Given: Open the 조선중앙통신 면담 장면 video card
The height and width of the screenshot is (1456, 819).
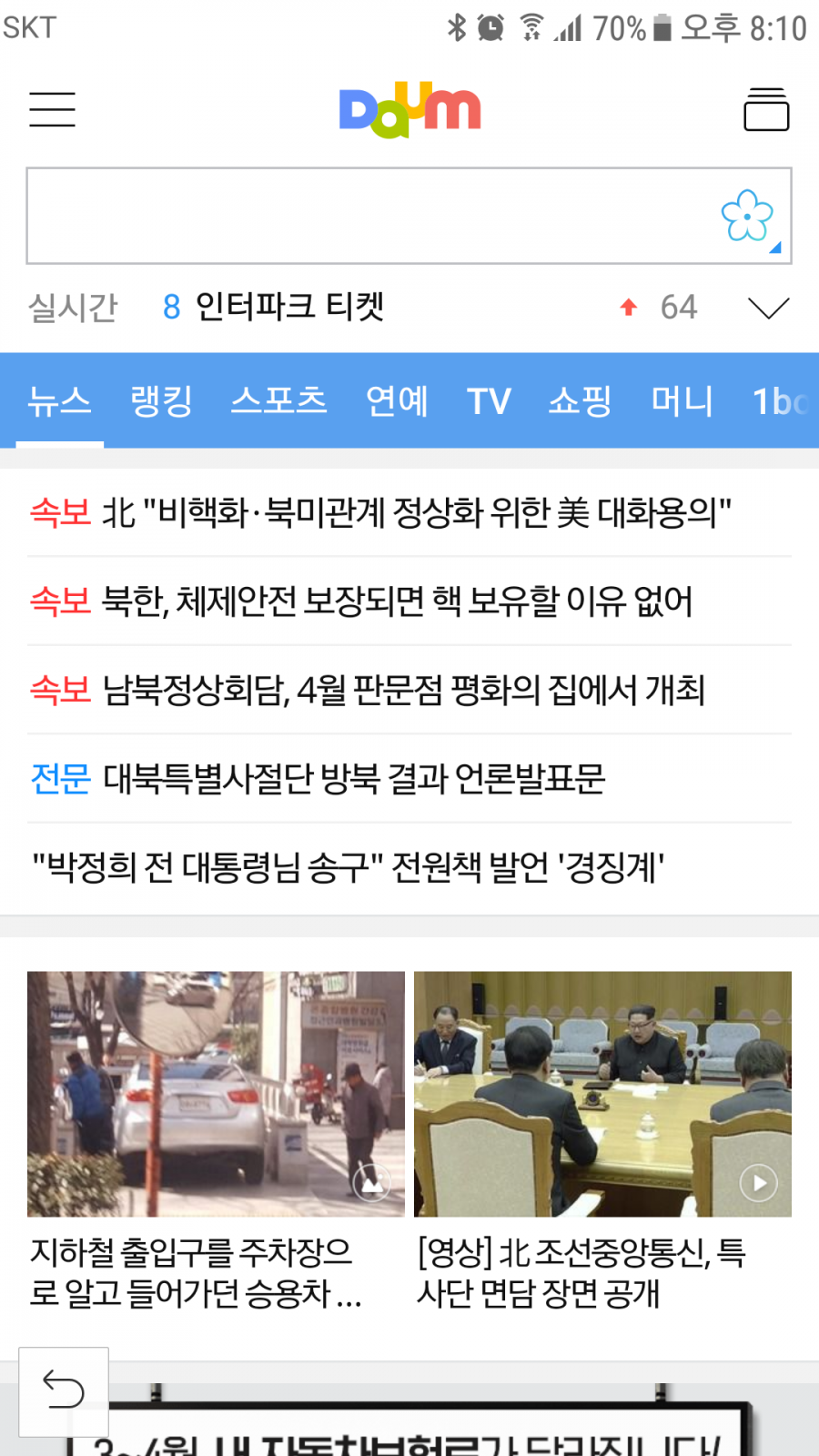Looking at the screenshot, I should point(602,1137).
